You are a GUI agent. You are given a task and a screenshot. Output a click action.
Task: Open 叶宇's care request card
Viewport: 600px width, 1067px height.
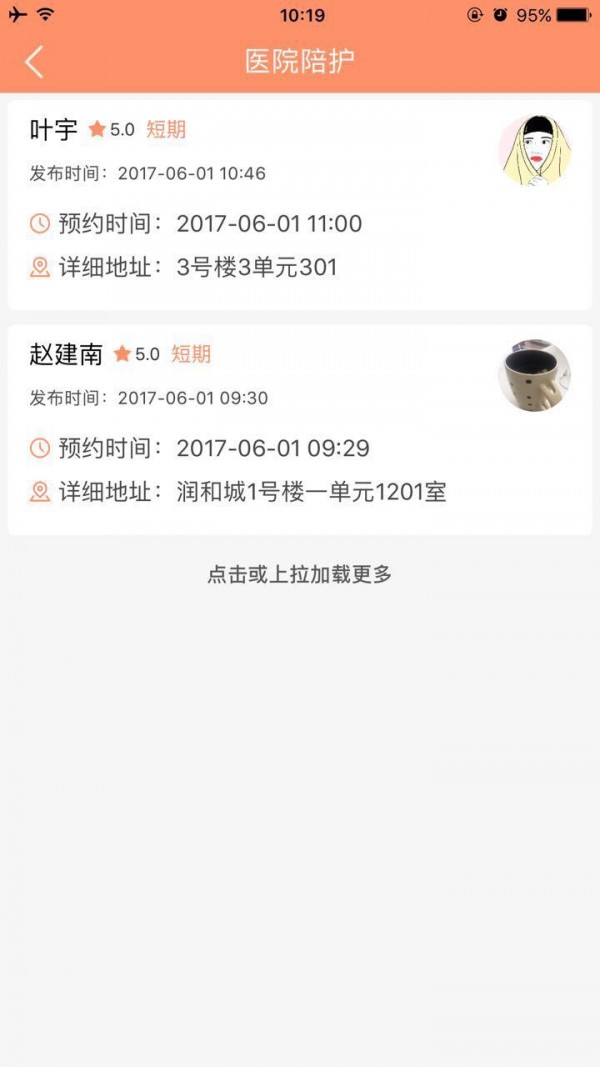point(300,205)
